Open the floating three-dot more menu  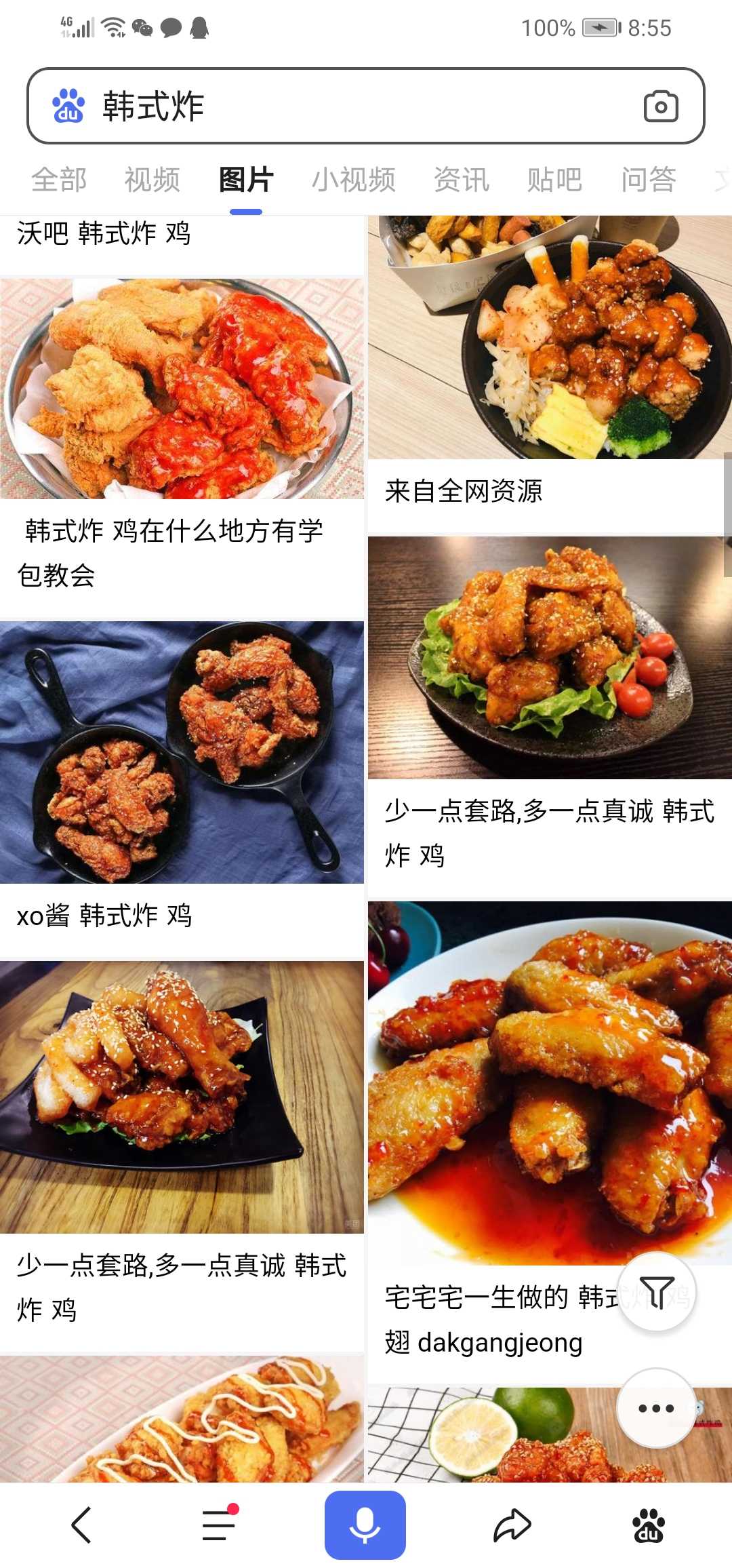coord(656,1408)
